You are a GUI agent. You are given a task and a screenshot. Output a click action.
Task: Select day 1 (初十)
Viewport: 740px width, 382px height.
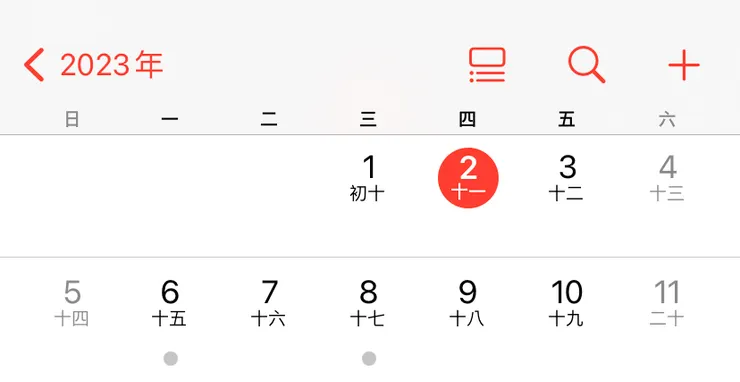pos(368,178)
